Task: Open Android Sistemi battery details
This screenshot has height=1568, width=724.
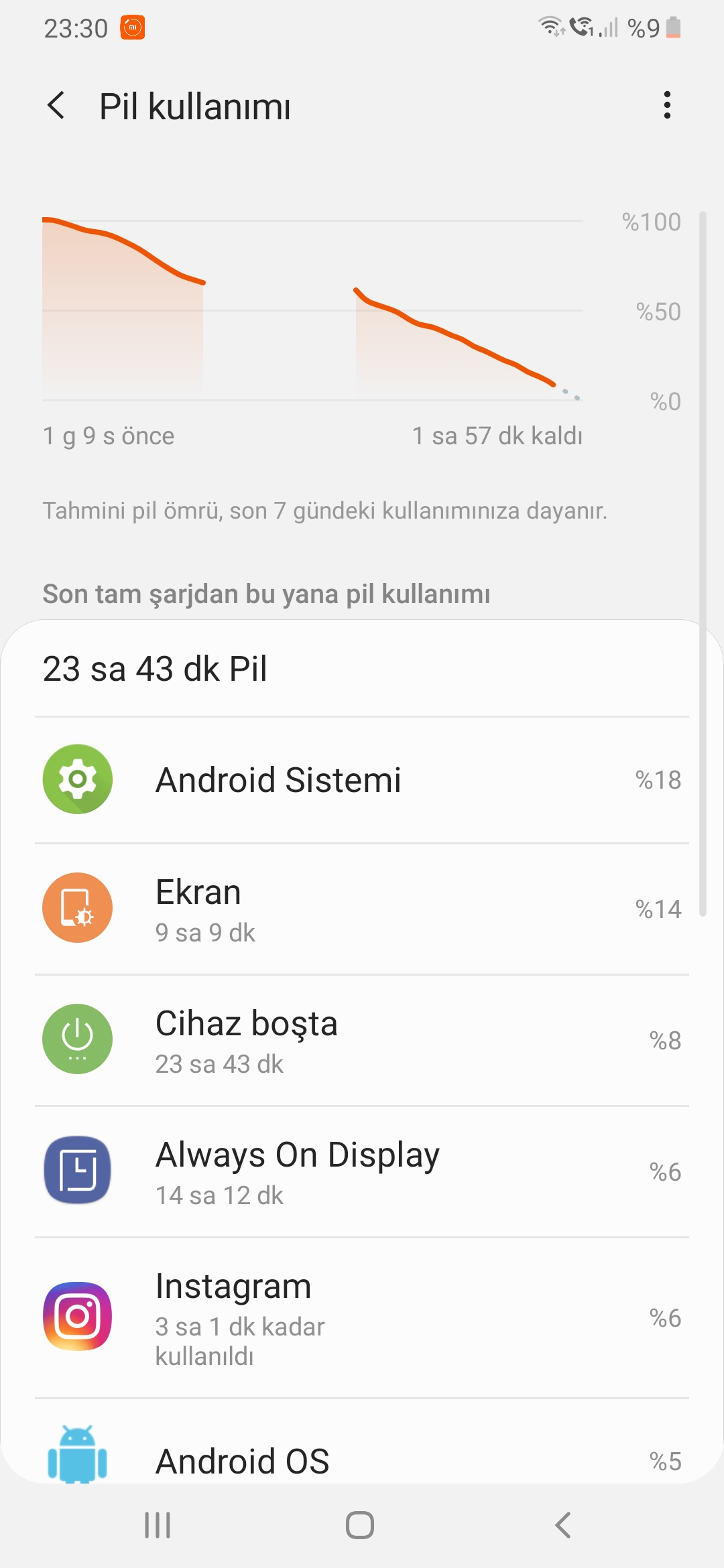Action: click(362, 780)
